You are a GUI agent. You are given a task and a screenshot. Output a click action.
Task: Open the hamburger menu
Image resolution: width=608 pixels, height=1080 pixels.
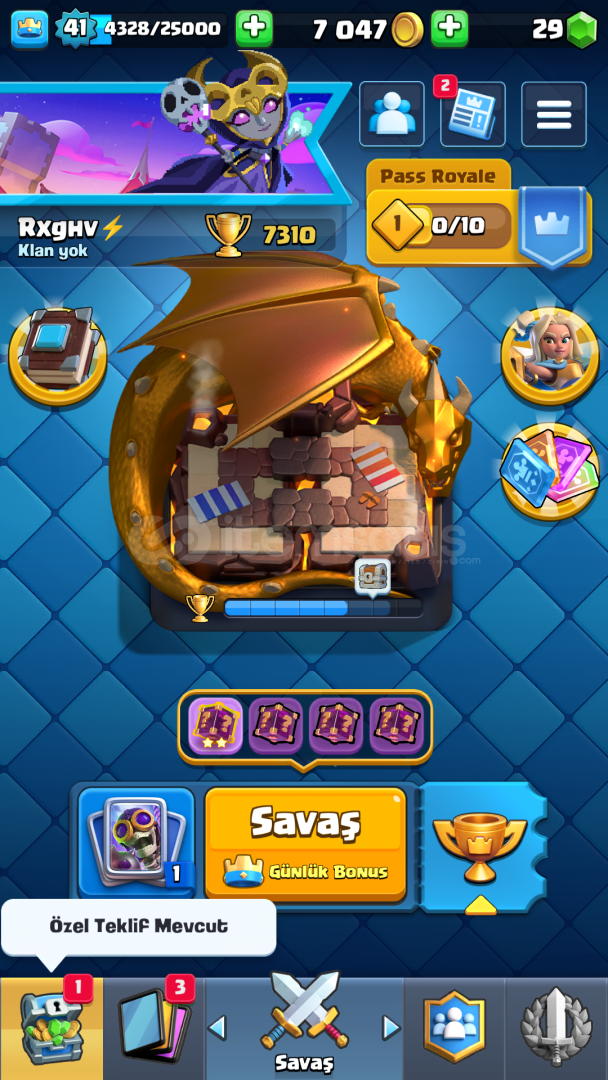554,114
